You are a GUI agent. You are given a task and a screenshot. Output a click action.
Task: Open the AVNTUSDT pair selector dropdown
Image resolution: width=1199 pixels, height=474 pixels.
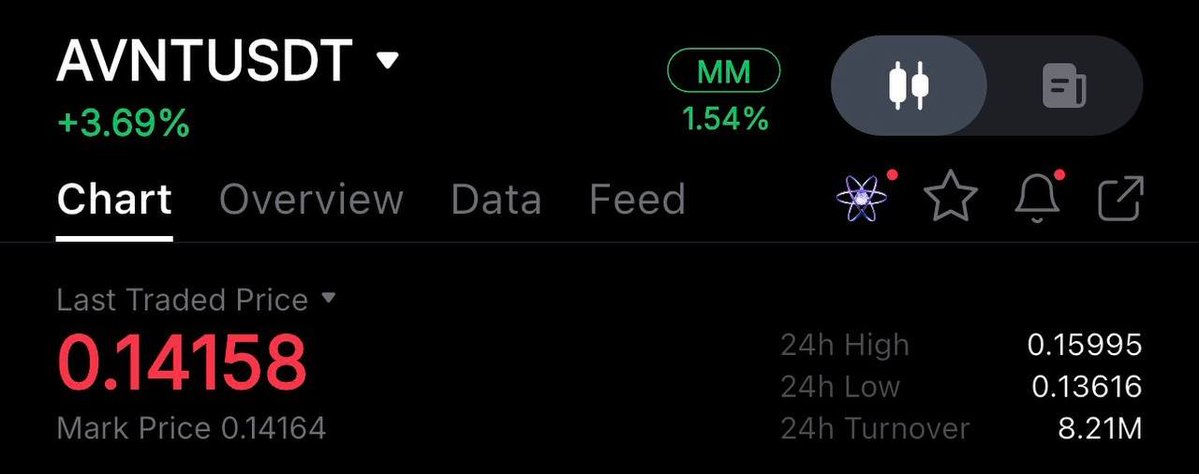pos(387,62)
